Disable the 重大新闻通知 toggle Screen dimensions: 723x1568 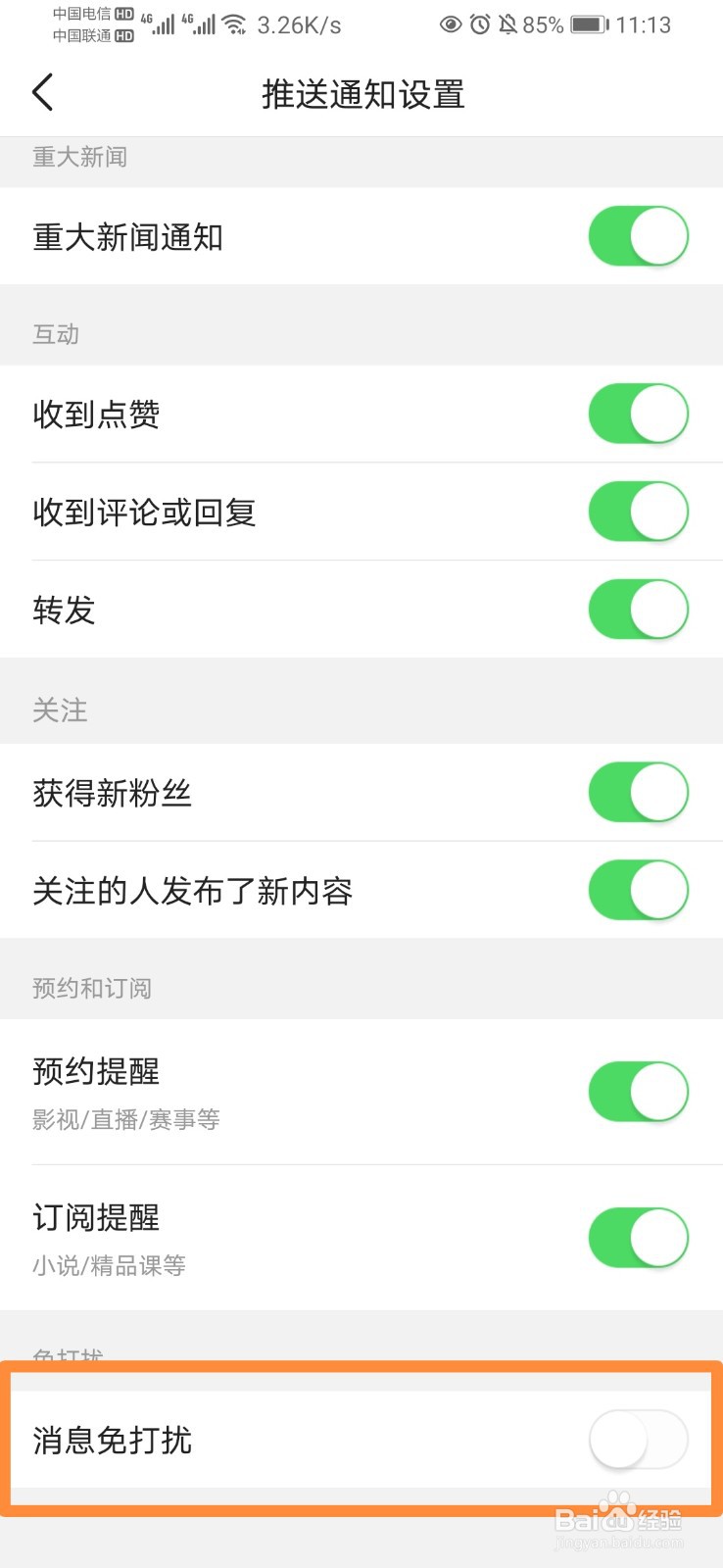click(x=638, y=235)
